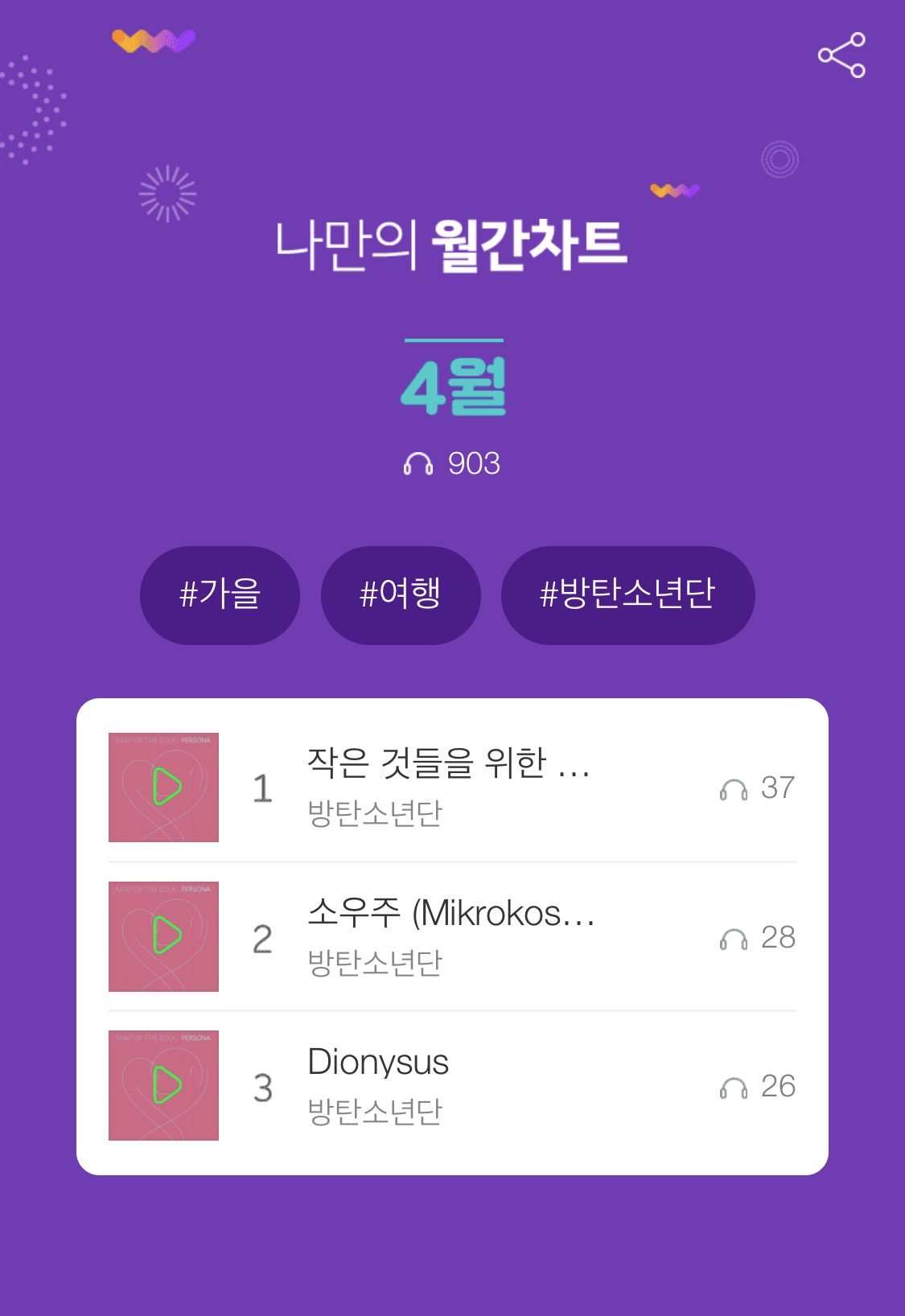Click the small wave mark above the title
This screenshot has width=905, height=1316.
675,190
